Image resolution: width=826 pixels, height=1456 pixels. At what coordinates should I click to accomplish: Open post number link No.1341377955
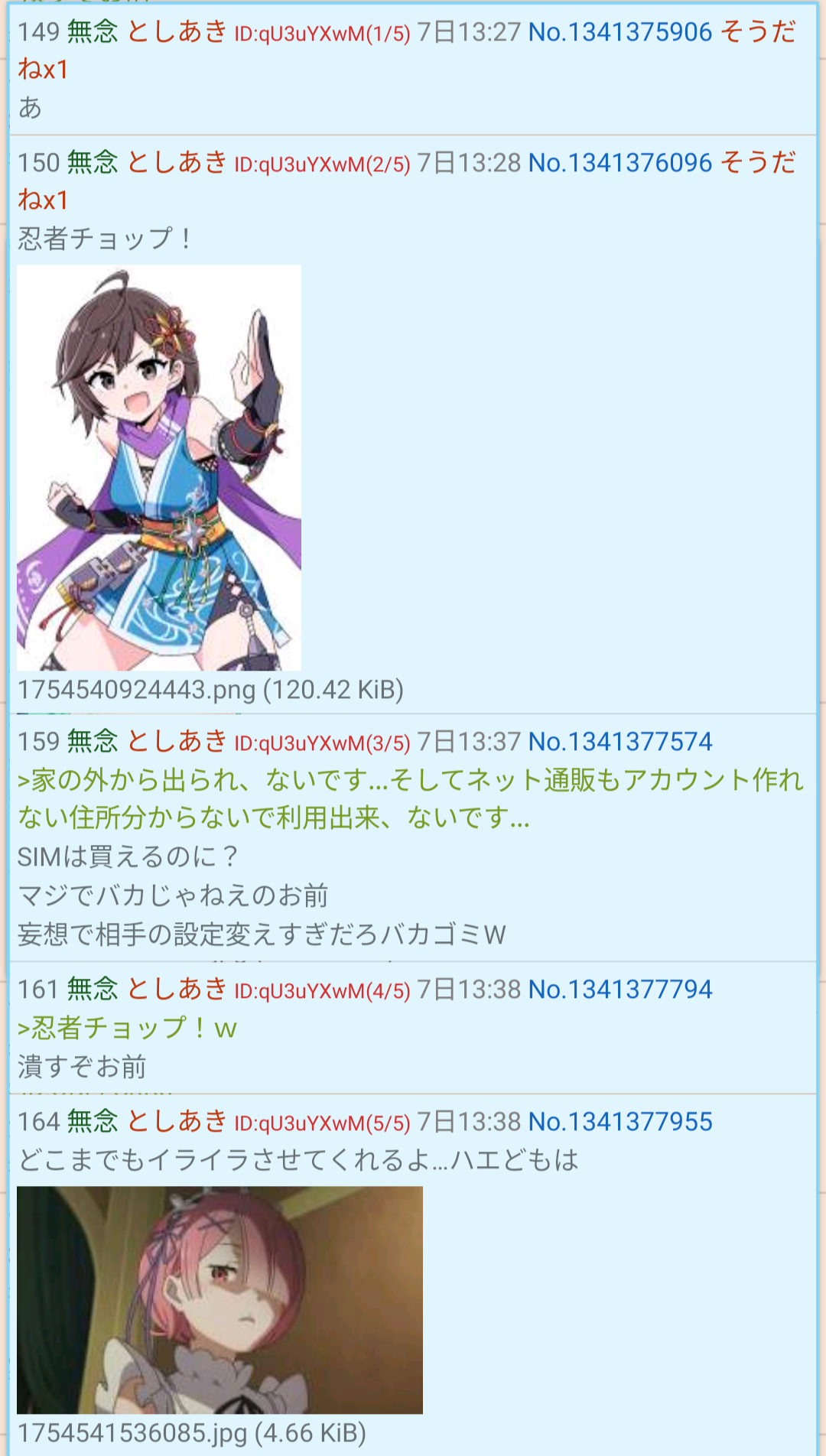point(619,1122)
